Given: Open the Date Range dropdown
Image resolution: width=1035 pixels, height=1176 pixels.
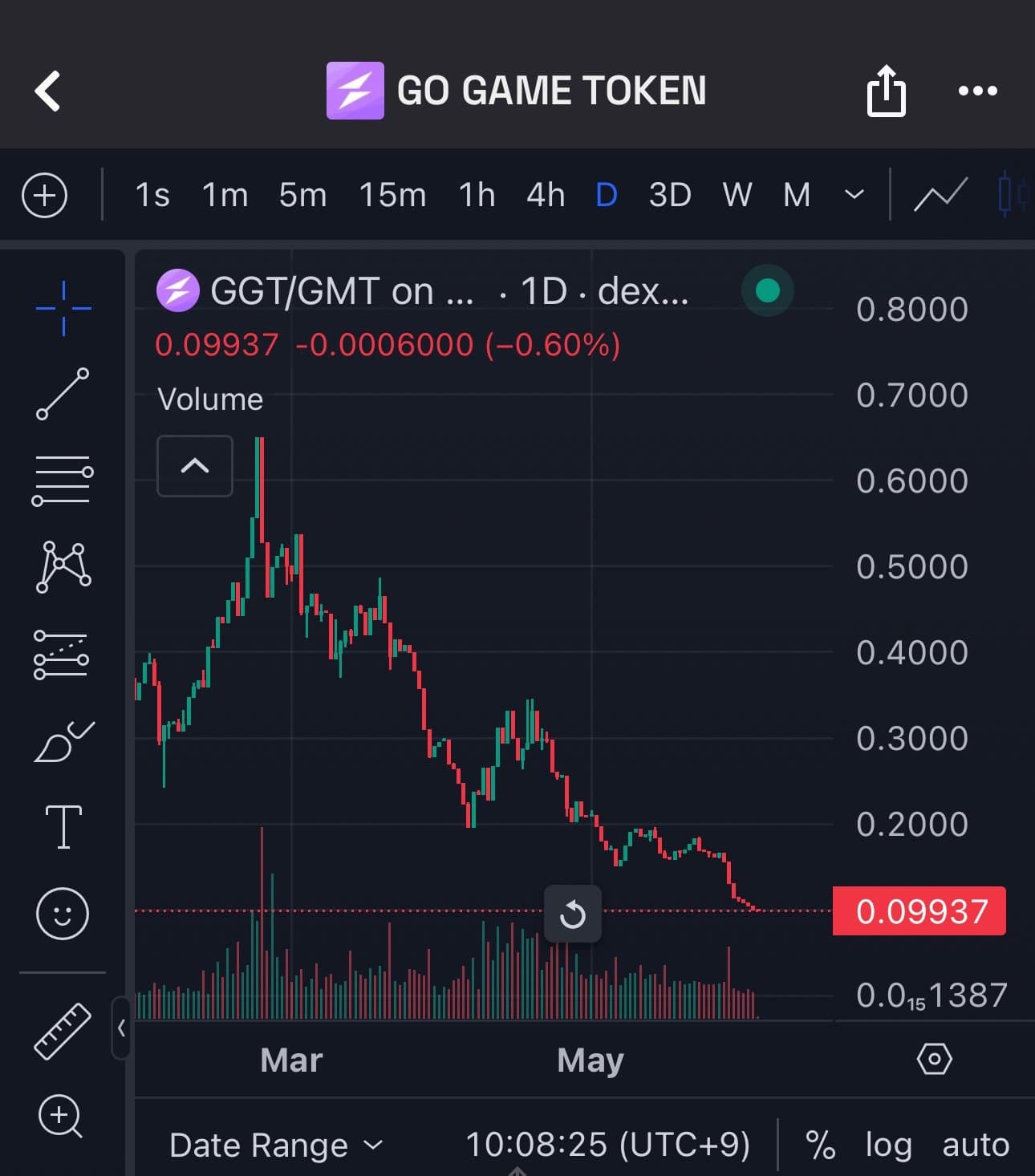Looking at the screenshot, I should [275, 1145].
